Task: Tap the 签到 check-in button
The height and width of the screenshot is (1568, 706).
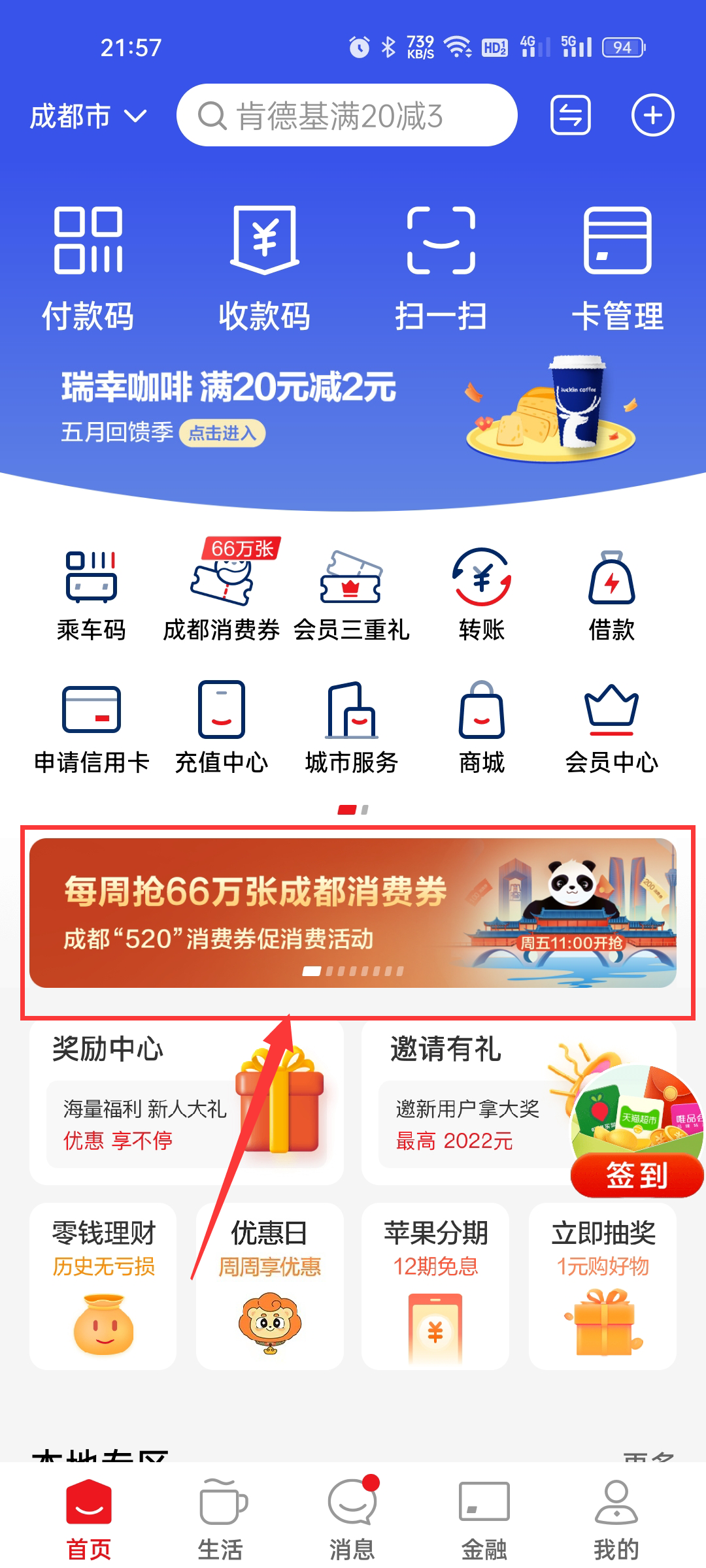Action: pos(636,1175)
